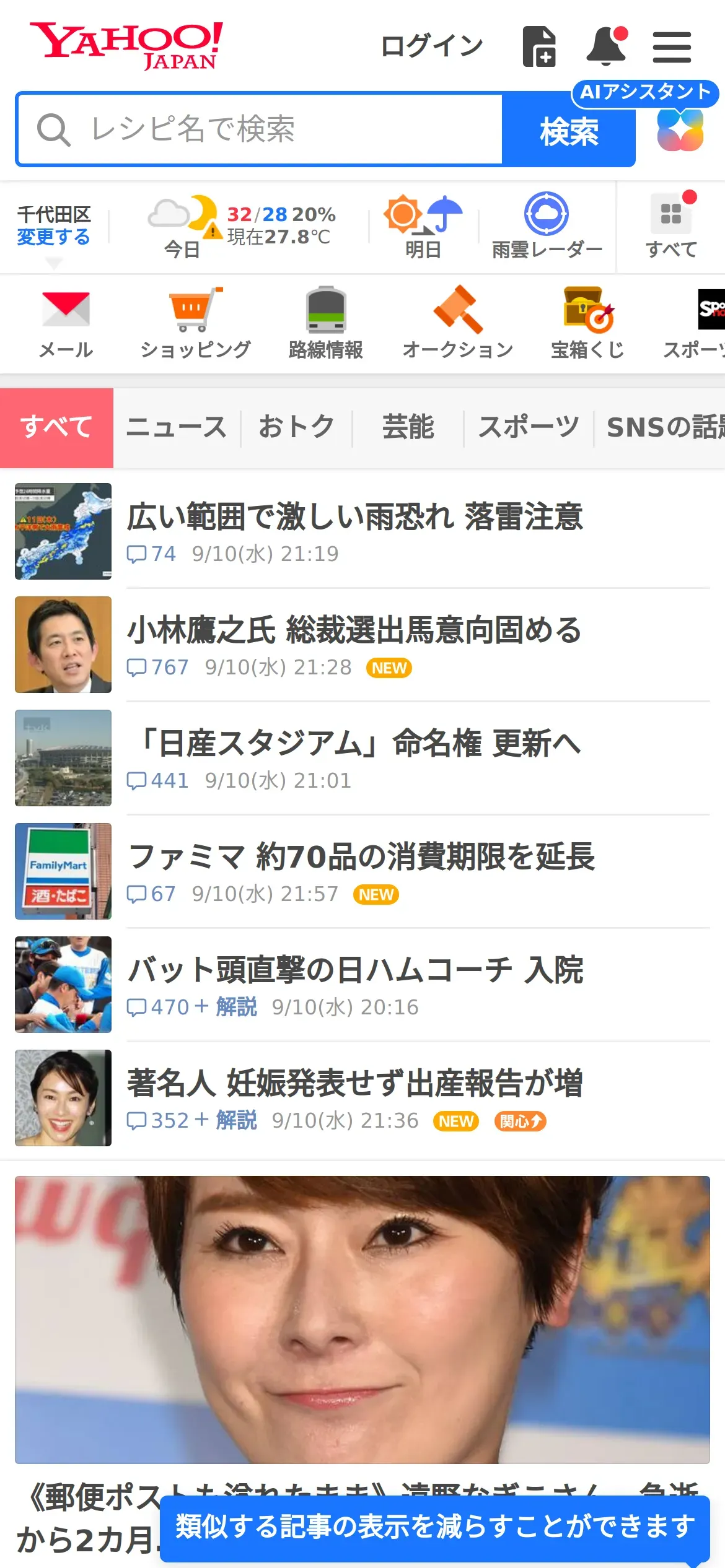Open the ファミマ 約70品 article
Image resolution: width=725 pixels, height=1568 pixels.
click(x=361, y=857)
